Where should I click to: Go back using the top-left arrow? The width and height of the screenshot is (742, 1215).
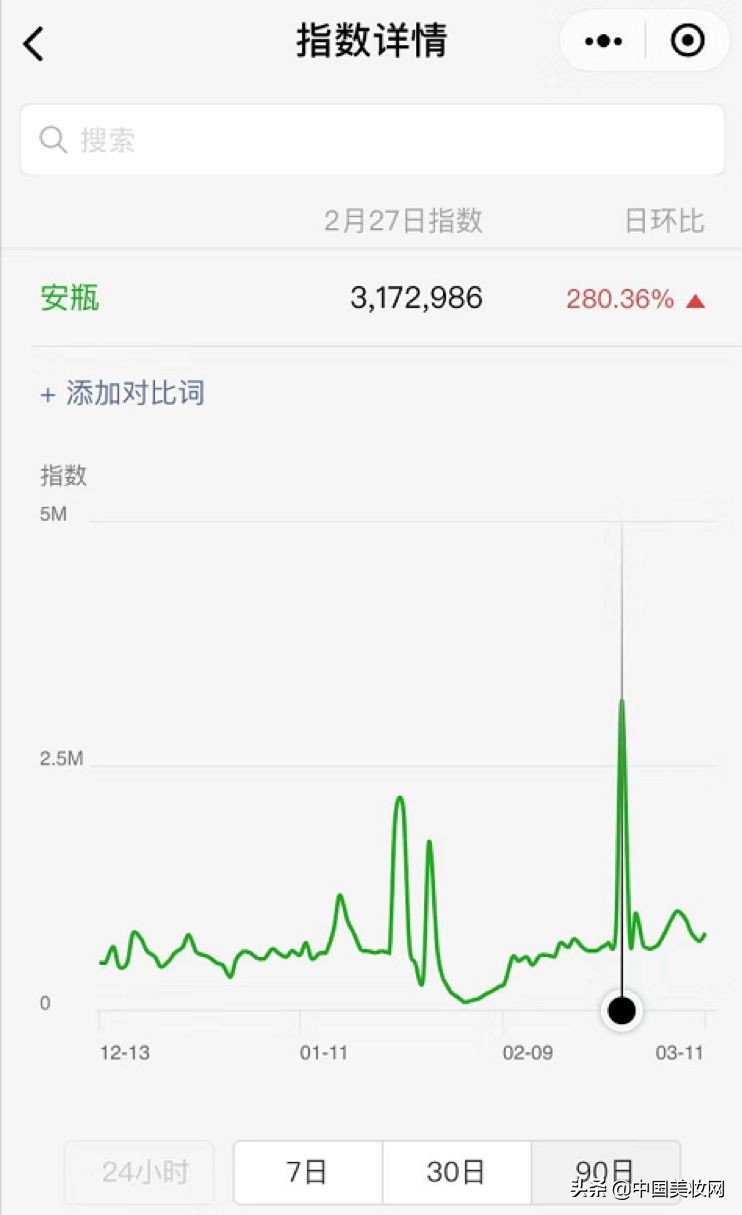coord(34,43)
